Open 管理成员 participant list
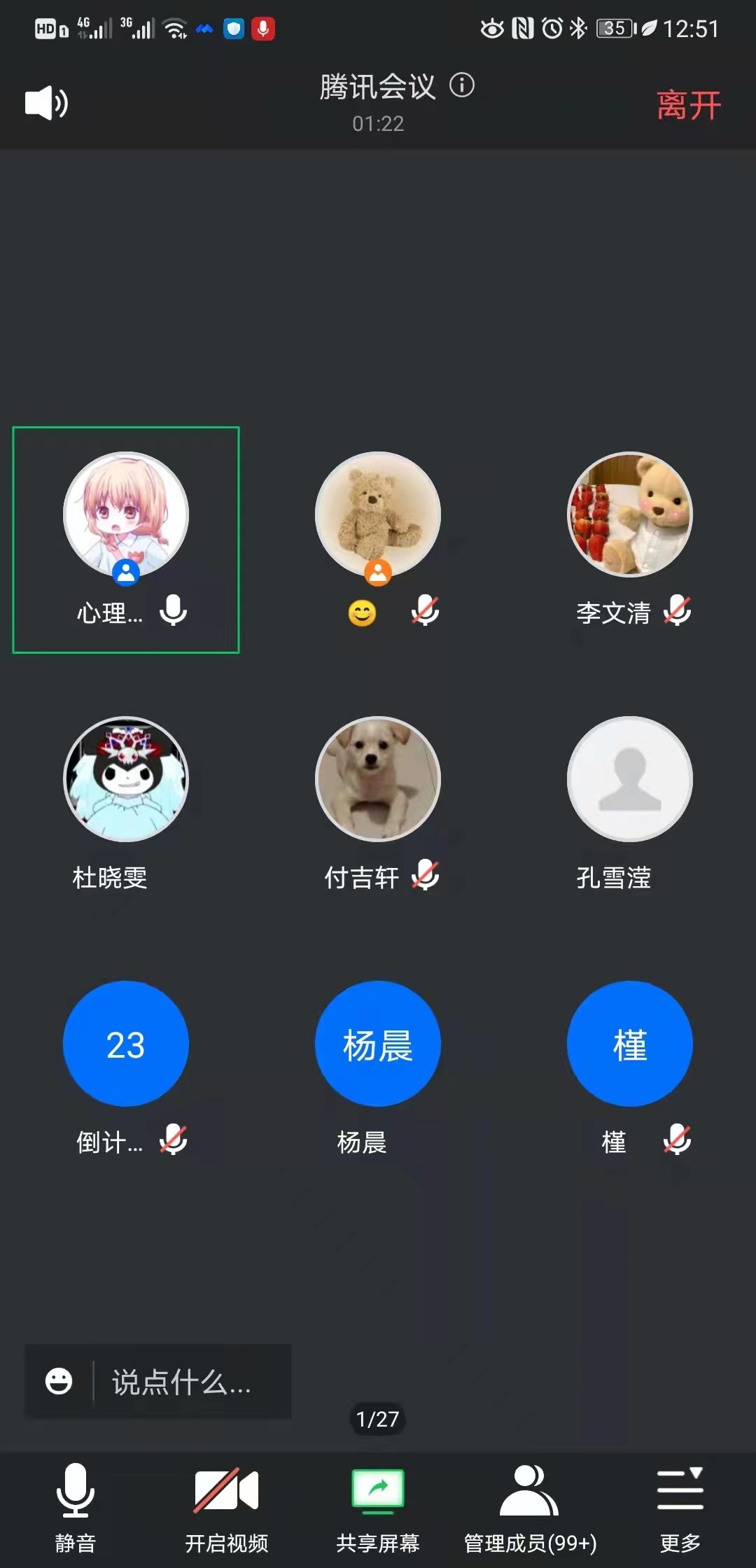The height and width of the screenshot is (1568, 756). pyautogui.click(x=530, y=1505)
